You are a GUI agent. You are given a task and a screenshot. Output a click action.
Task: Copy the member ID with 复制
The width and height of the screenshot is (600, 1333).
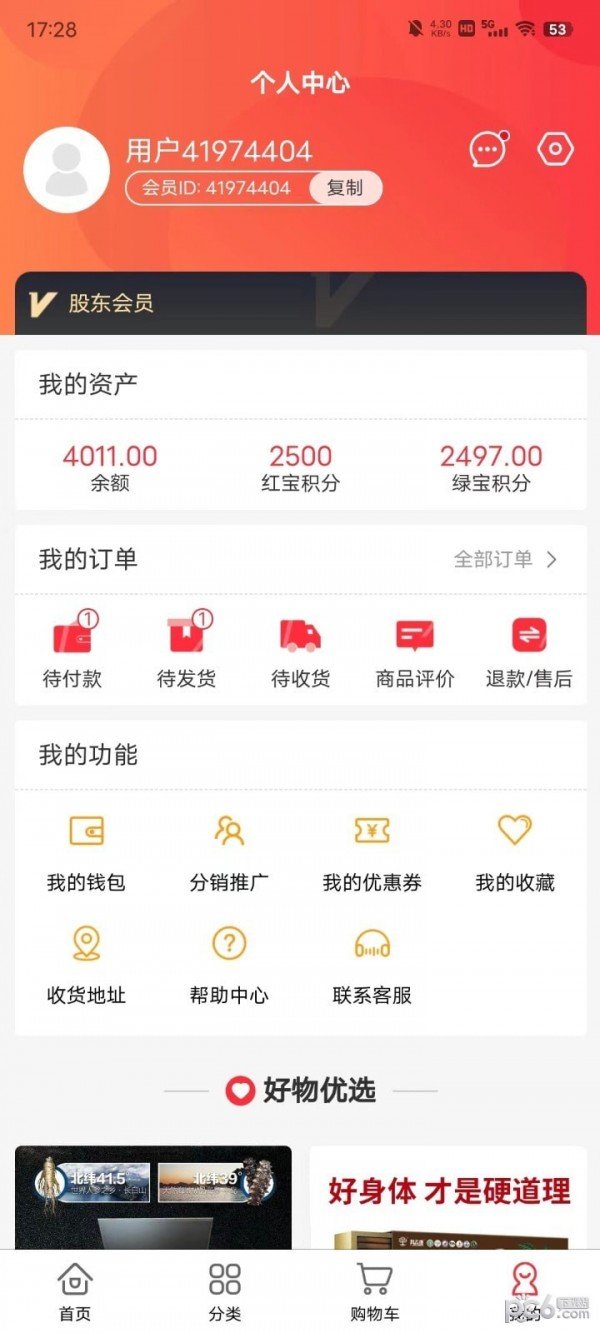point(344,188)
